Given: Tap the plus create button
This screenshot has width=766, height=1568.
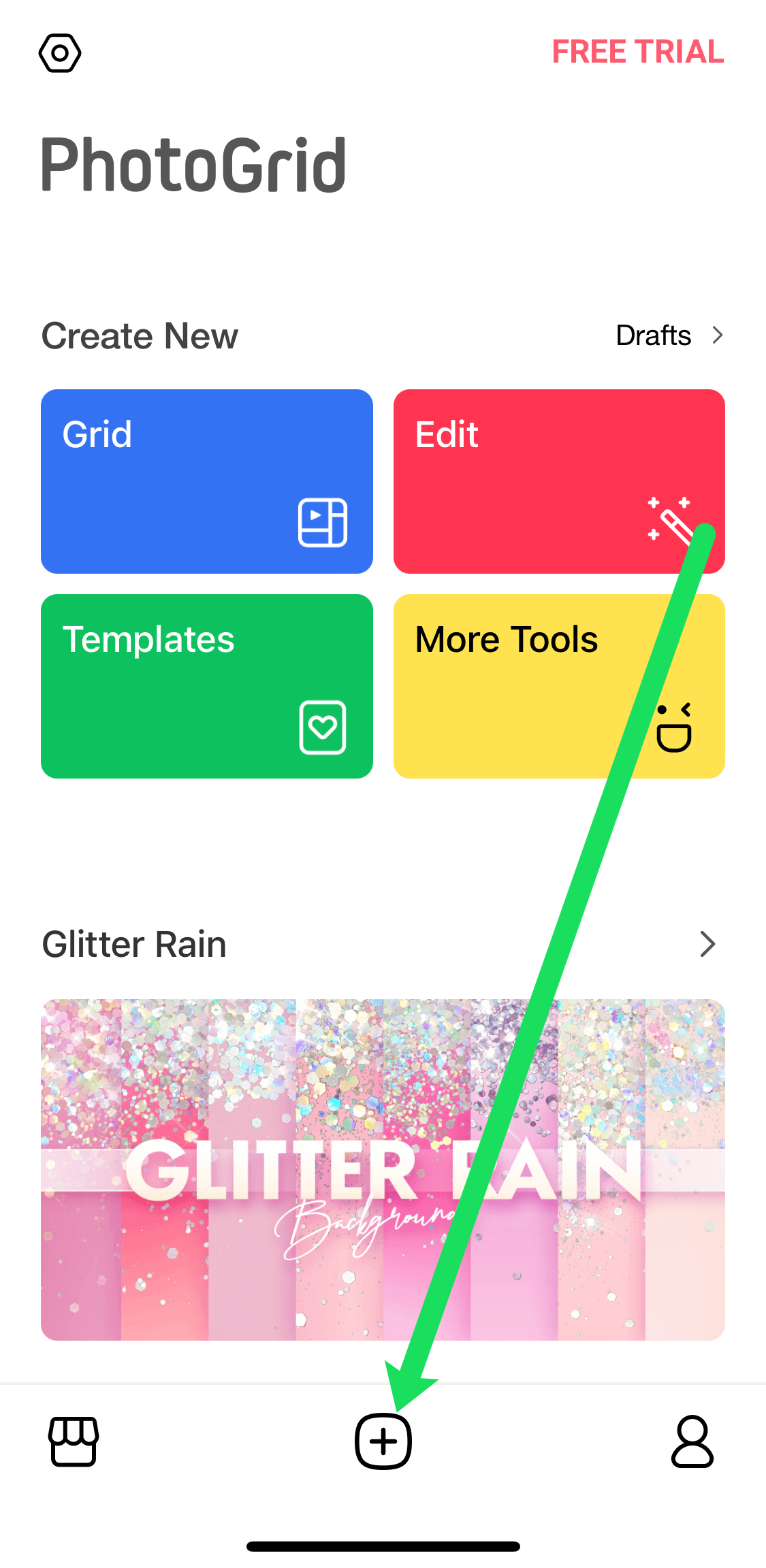Looking at the screenshot, I should (383, 1441).
